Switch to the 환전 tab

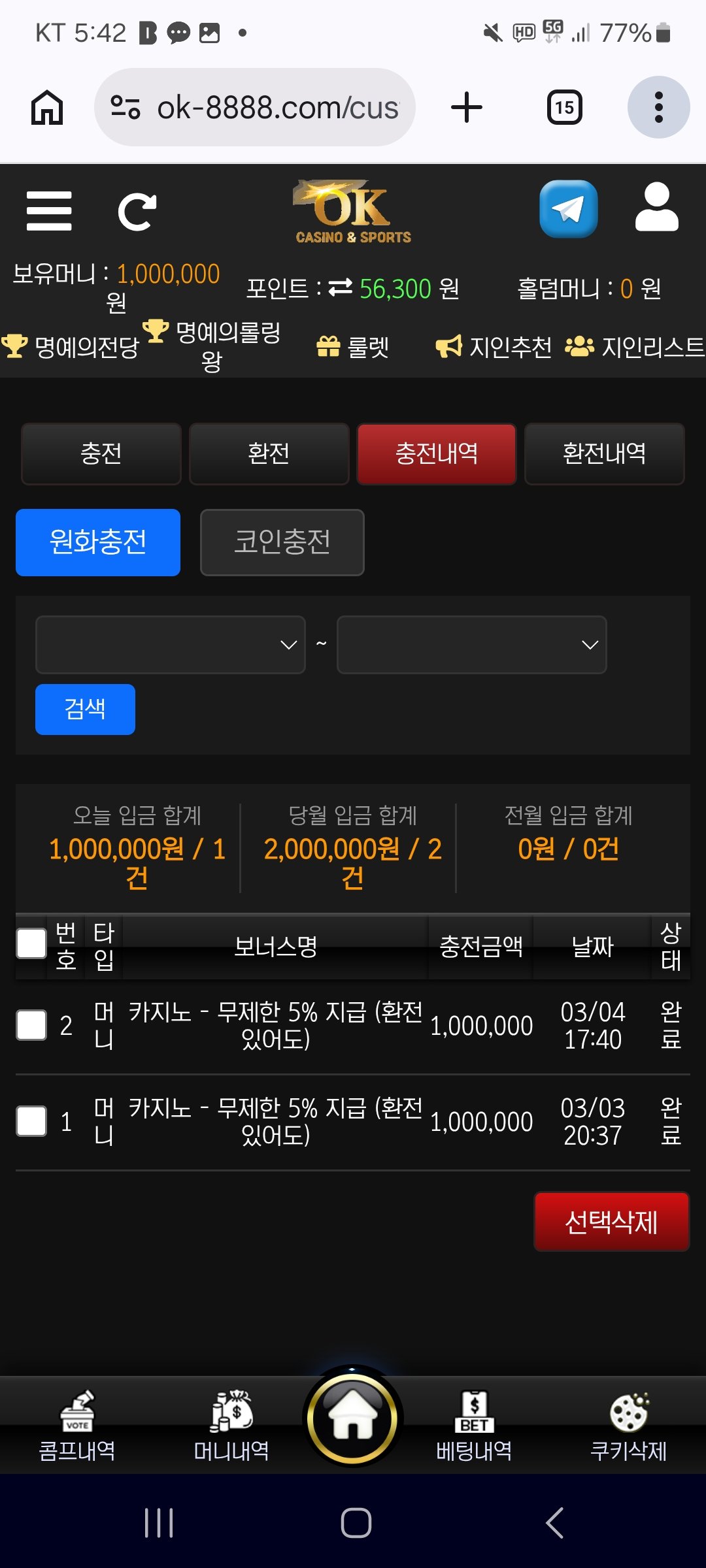click(x=269, y=454)
